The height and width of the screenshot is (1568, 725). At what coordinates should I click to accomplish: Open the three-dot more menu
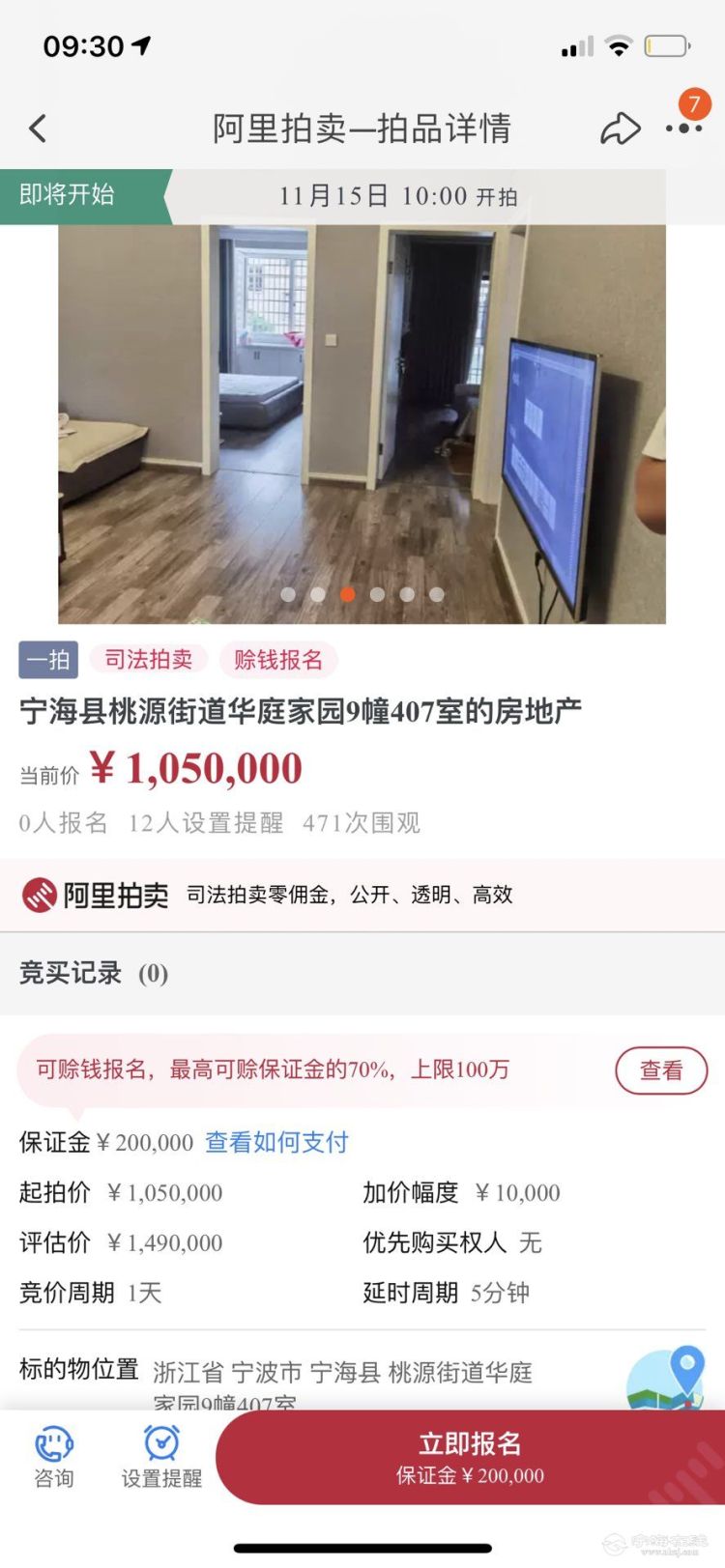(x=683, y=128)
